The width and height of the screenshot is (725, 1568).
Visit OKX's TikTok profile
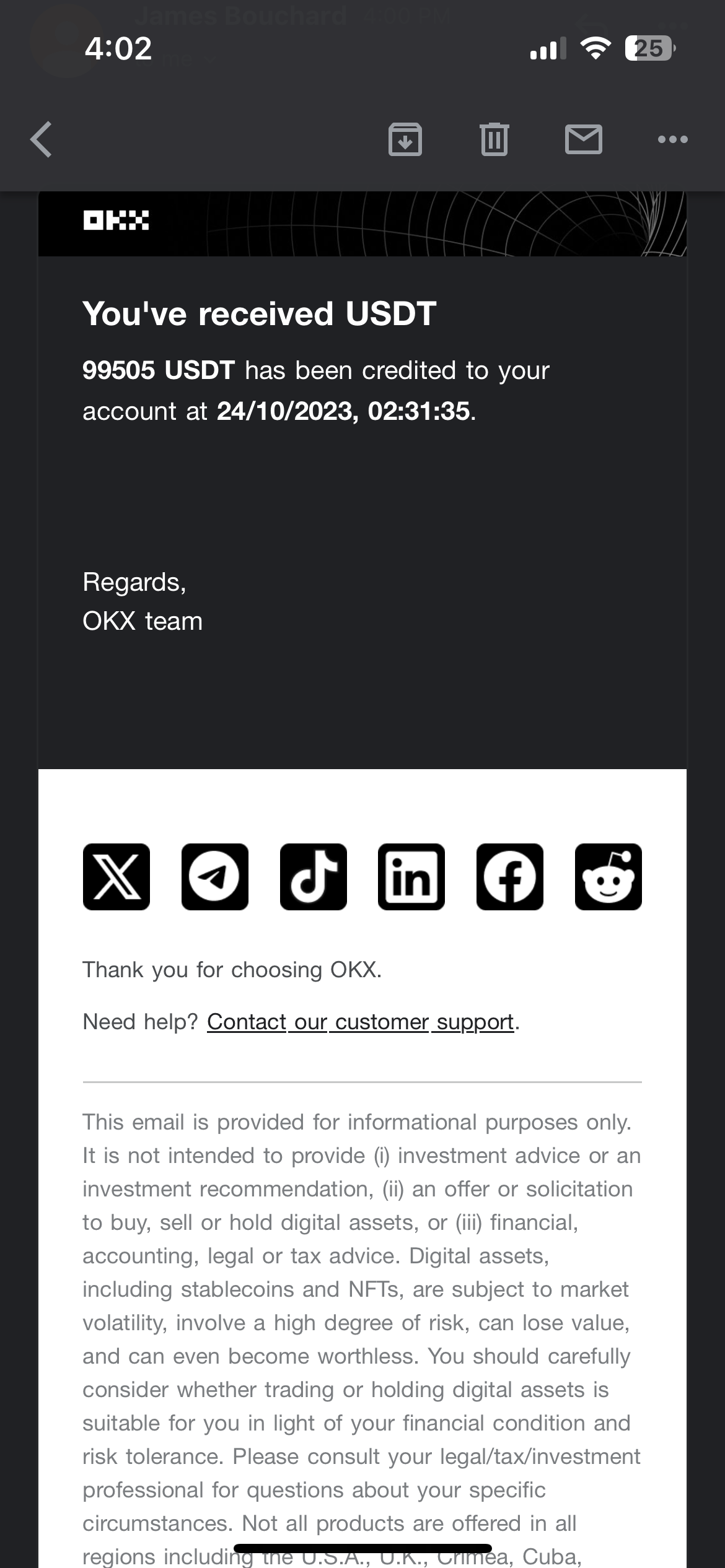point(314,877)
